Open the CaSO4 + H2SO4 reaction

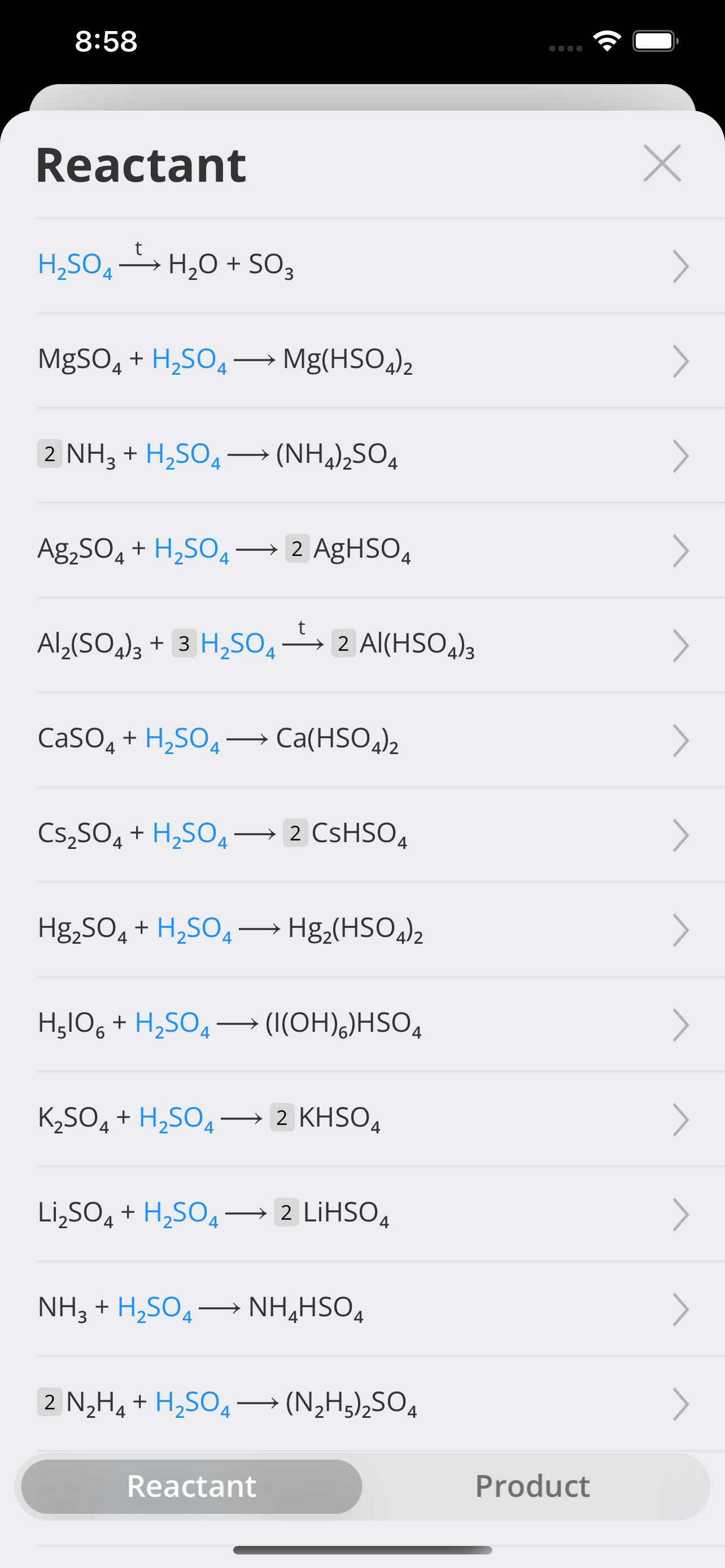[x=362, y=739]
